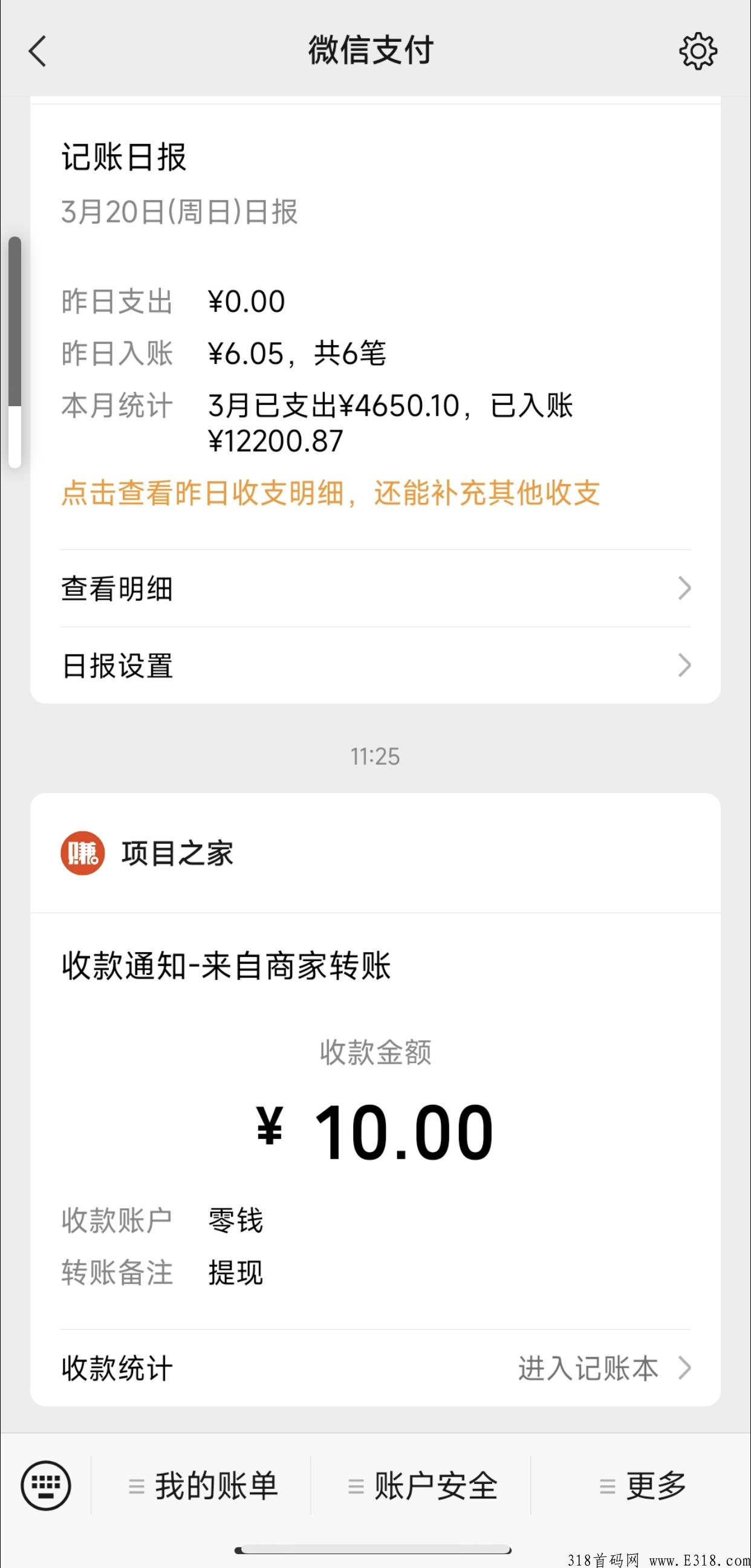The height and width of the screenshot is (1568, 751).
Task: Open 我的账单 menu
Action: pyautogui.click(x=201, y=1485)
